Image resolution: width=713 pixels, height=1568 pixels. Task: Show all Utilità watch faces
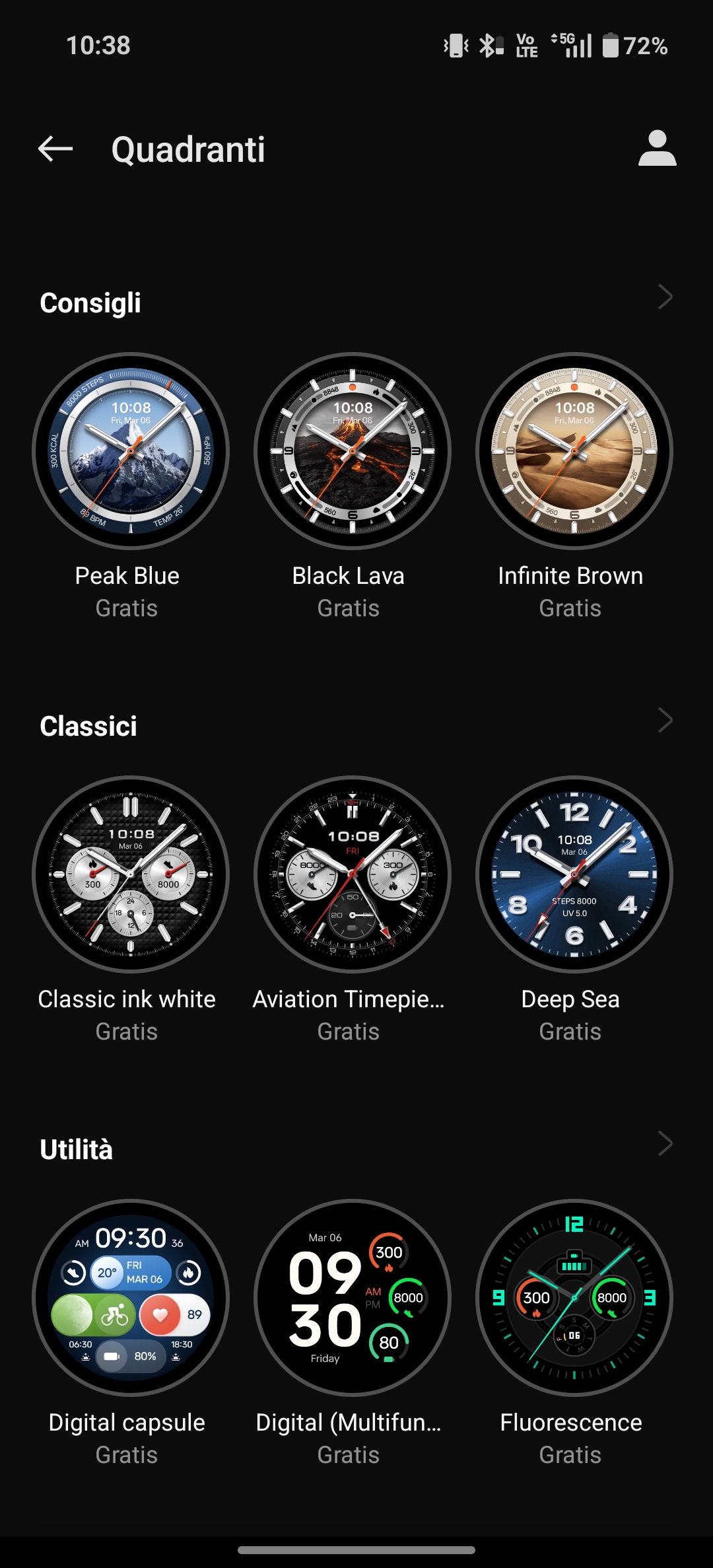[665, 1144]
